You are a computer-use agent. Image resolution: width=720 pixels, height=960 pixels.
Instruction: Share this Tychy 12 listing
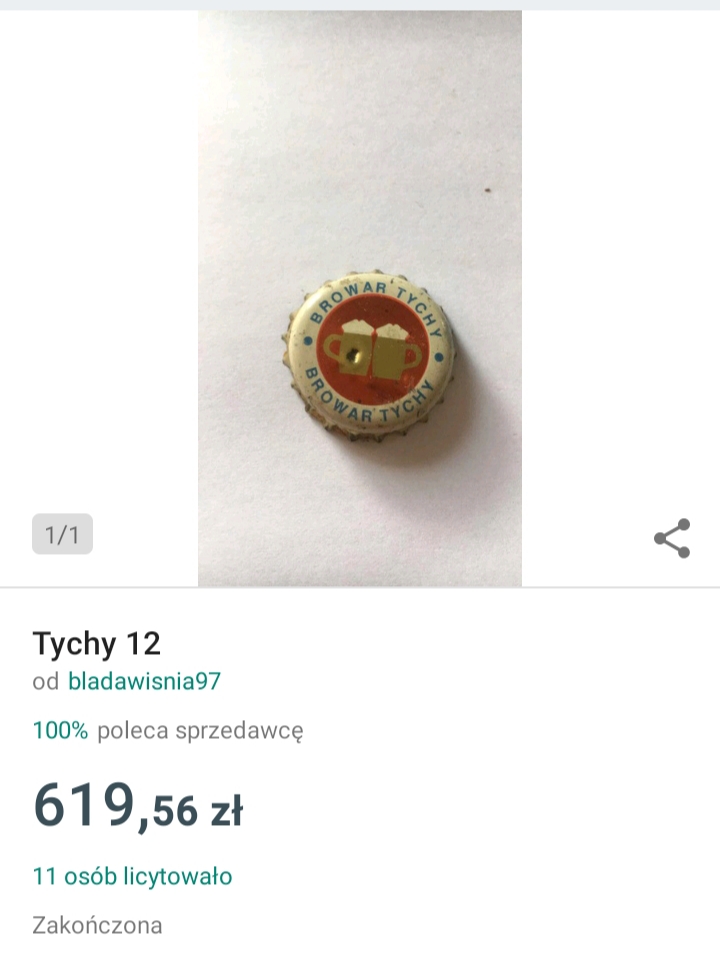[672, 538]
